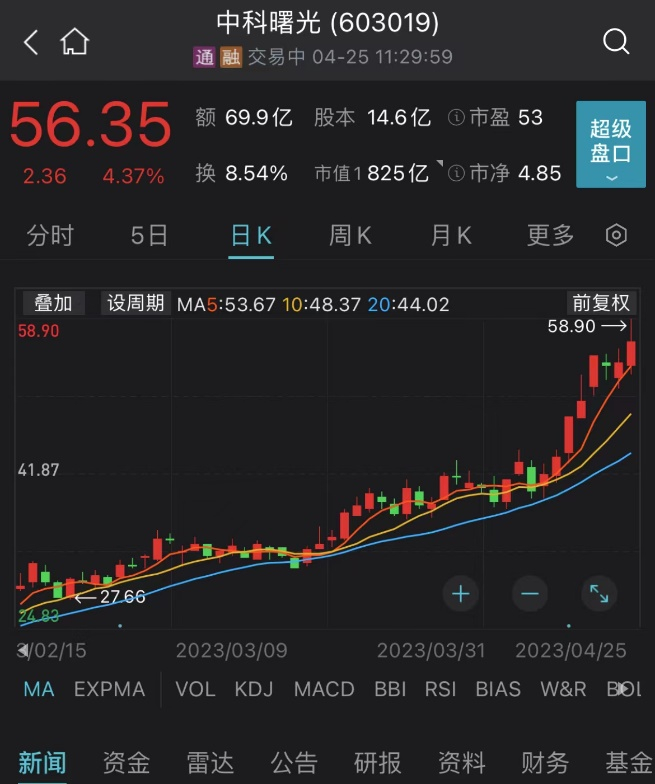View the 公告 announcements tab

[294, 762]
